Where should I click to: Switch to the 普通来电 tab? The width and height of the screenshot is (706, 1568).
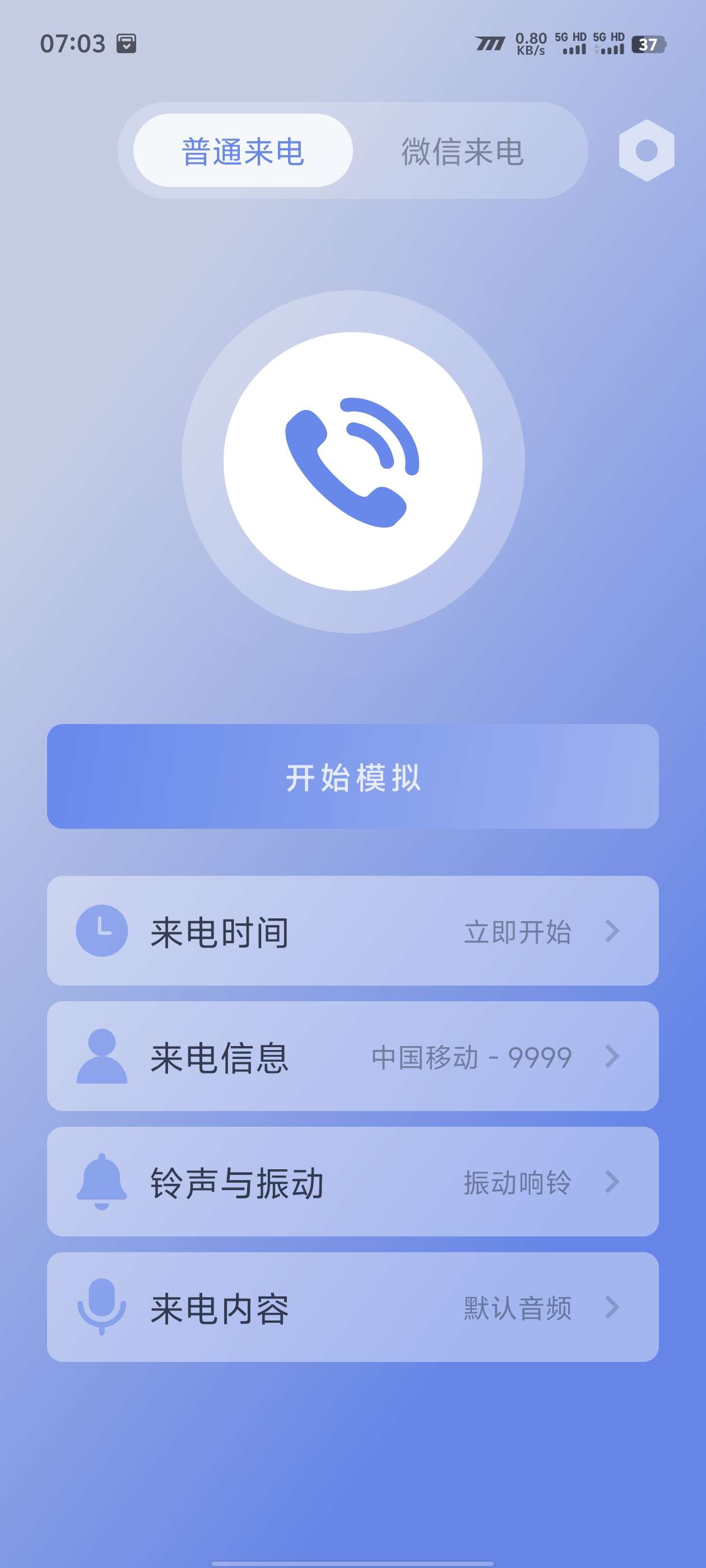tap(243, 151)
